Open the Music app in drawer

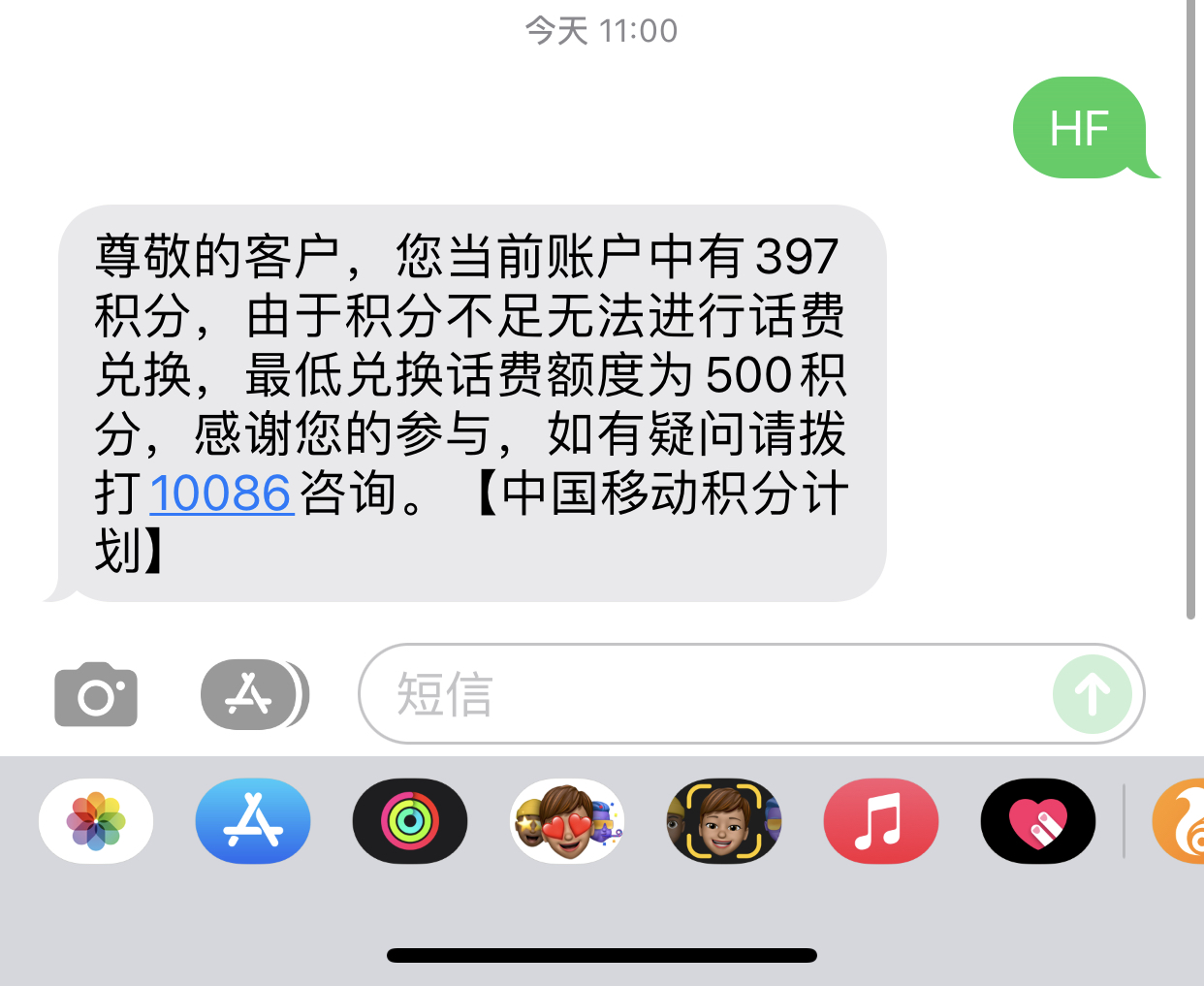coord(880,821)
